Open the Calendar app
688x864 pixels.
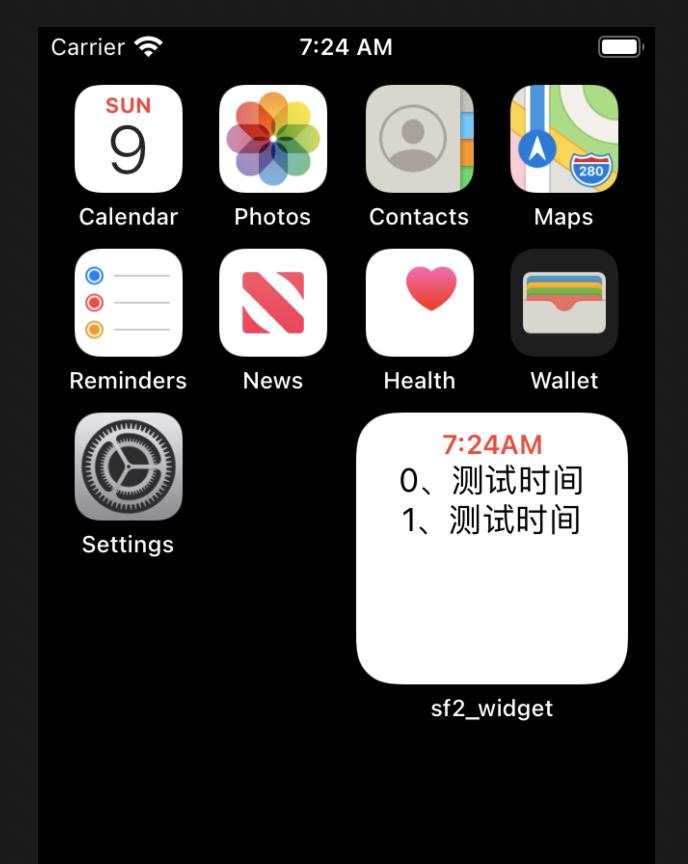128,139
